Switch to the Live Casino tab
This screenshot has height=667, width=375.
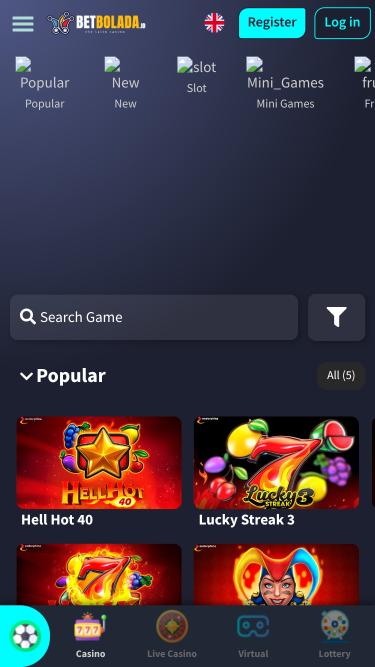[x=172, y=636]
